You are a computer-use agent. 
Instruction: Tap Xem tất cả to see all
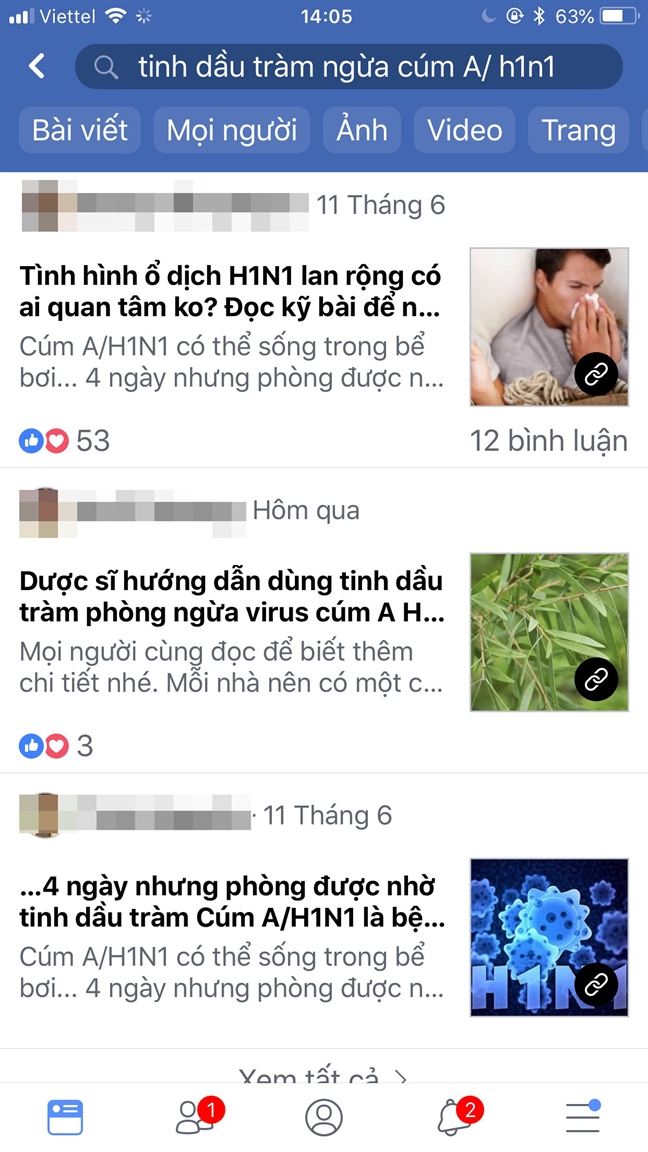pyautogui.click(x=322, y=1076)
